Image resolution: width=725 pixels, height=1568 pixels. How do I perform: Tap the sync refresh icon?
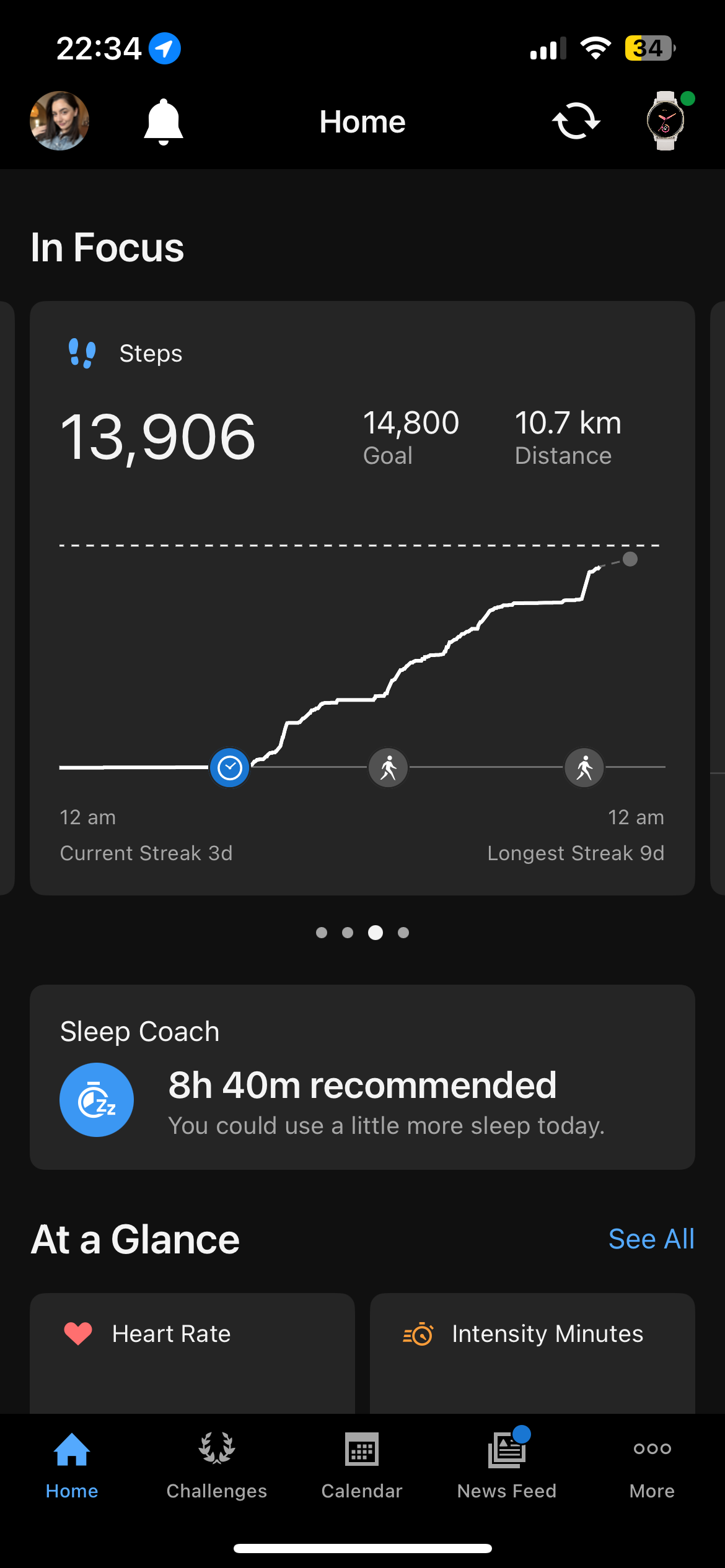click(576, 121)
